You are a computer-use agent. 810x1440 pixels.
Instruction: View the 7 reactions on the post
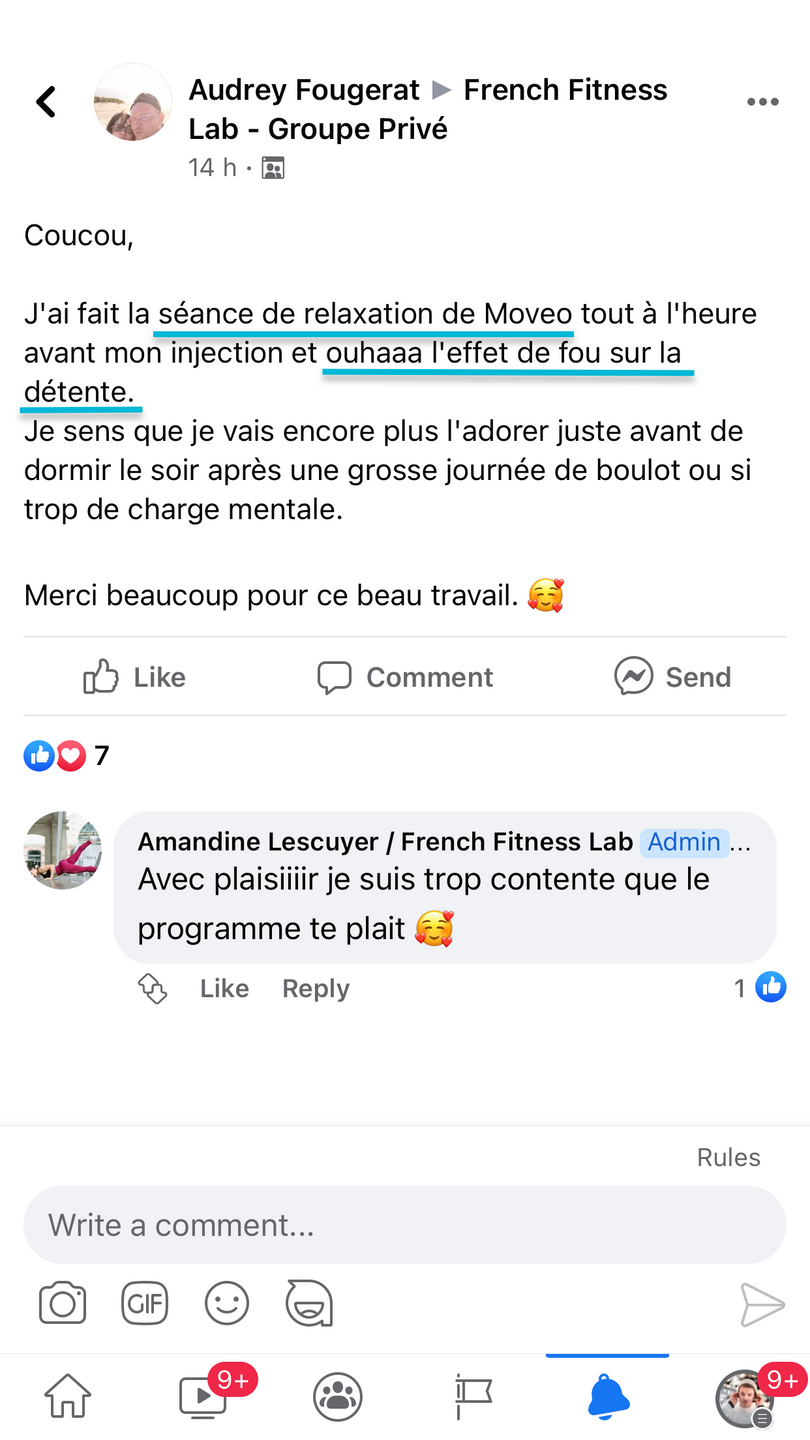66,756
